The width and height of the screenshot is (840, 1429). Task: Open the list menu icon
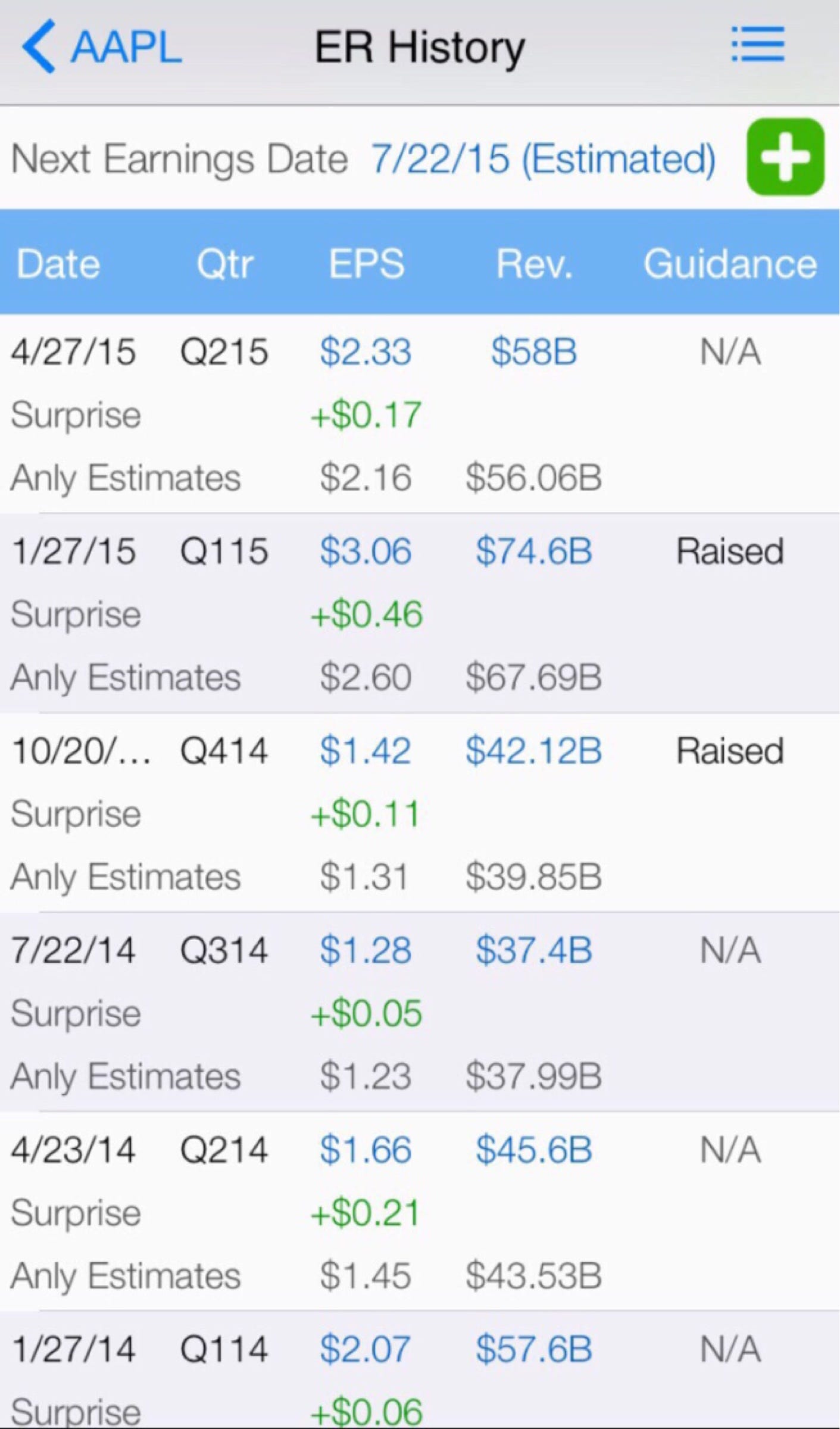(757, 44)
